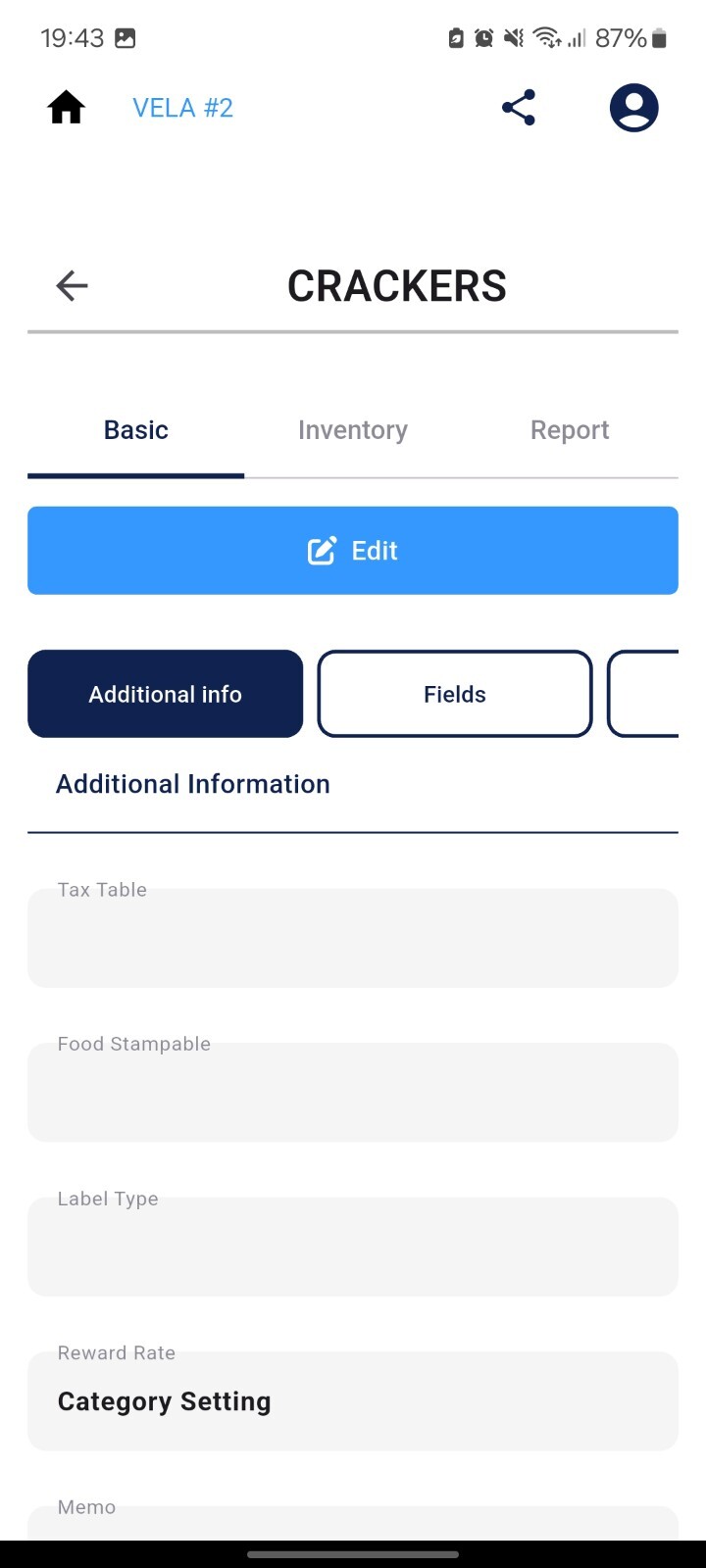Image resolution: width=706 pixels, height=1568 pixels.
Task: Open the VELA #2 store link
Action: pyautogui.click(x=183, y=108)
